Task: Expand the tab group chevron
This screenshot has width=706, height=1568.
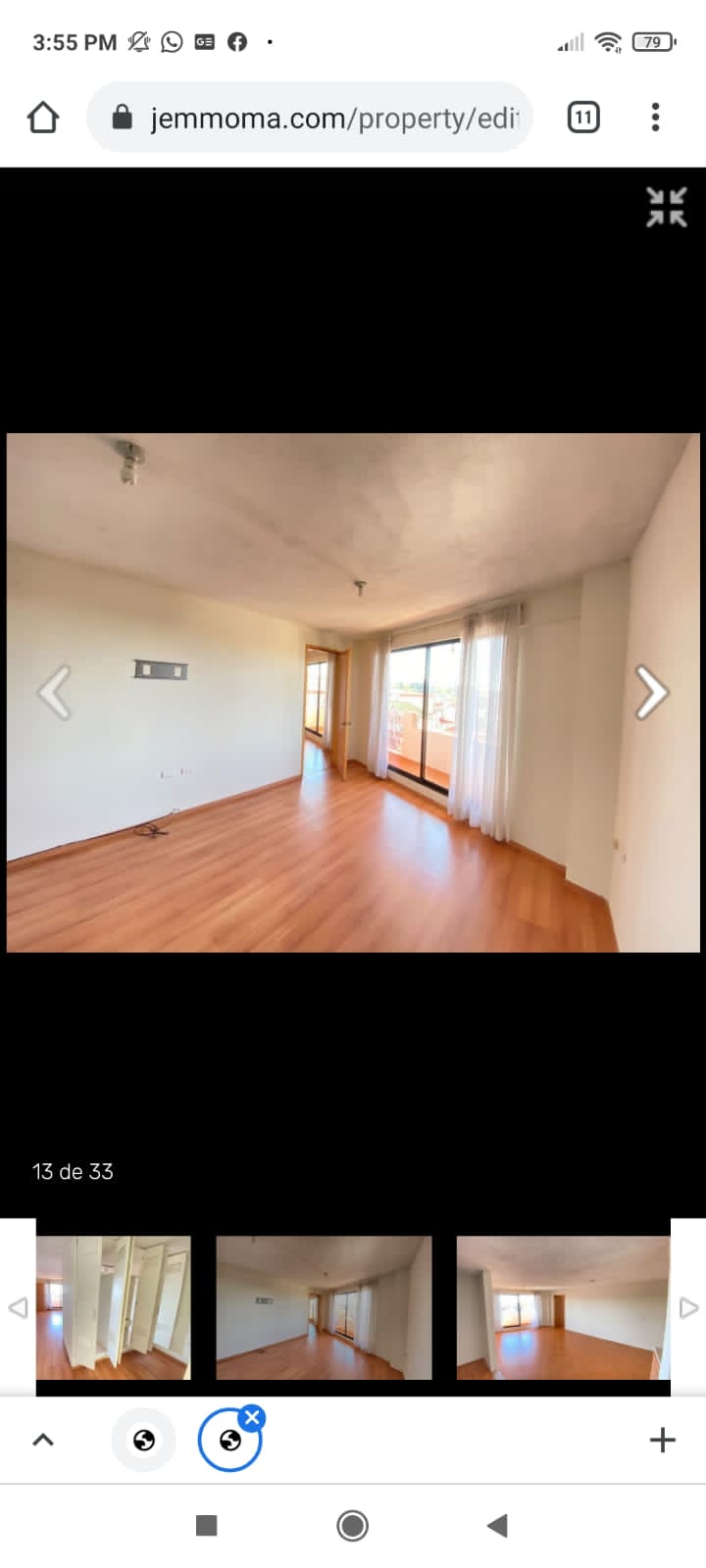Action: pyautogui.click(x=43, y=1440)
